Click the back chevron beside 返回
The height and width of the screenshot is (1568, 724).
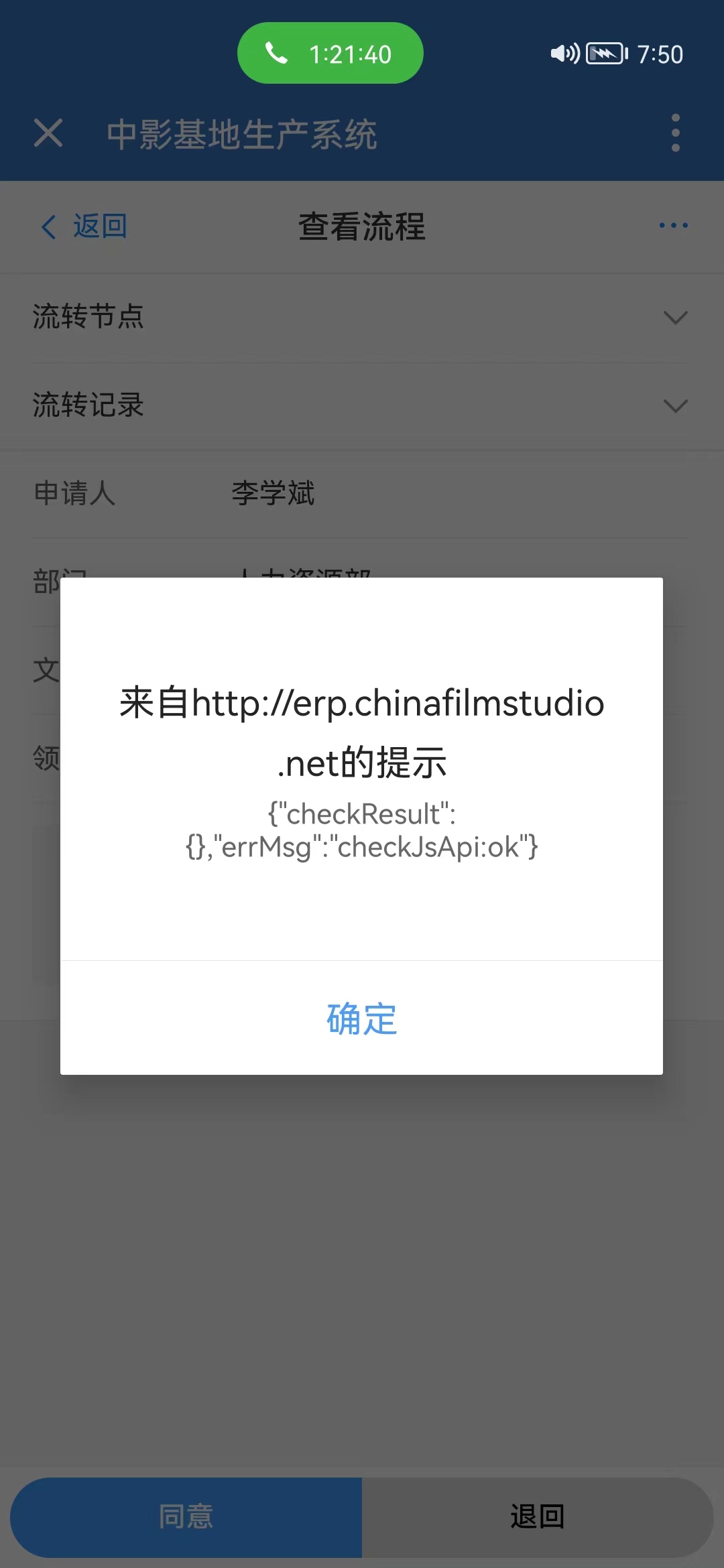[48, 226]
